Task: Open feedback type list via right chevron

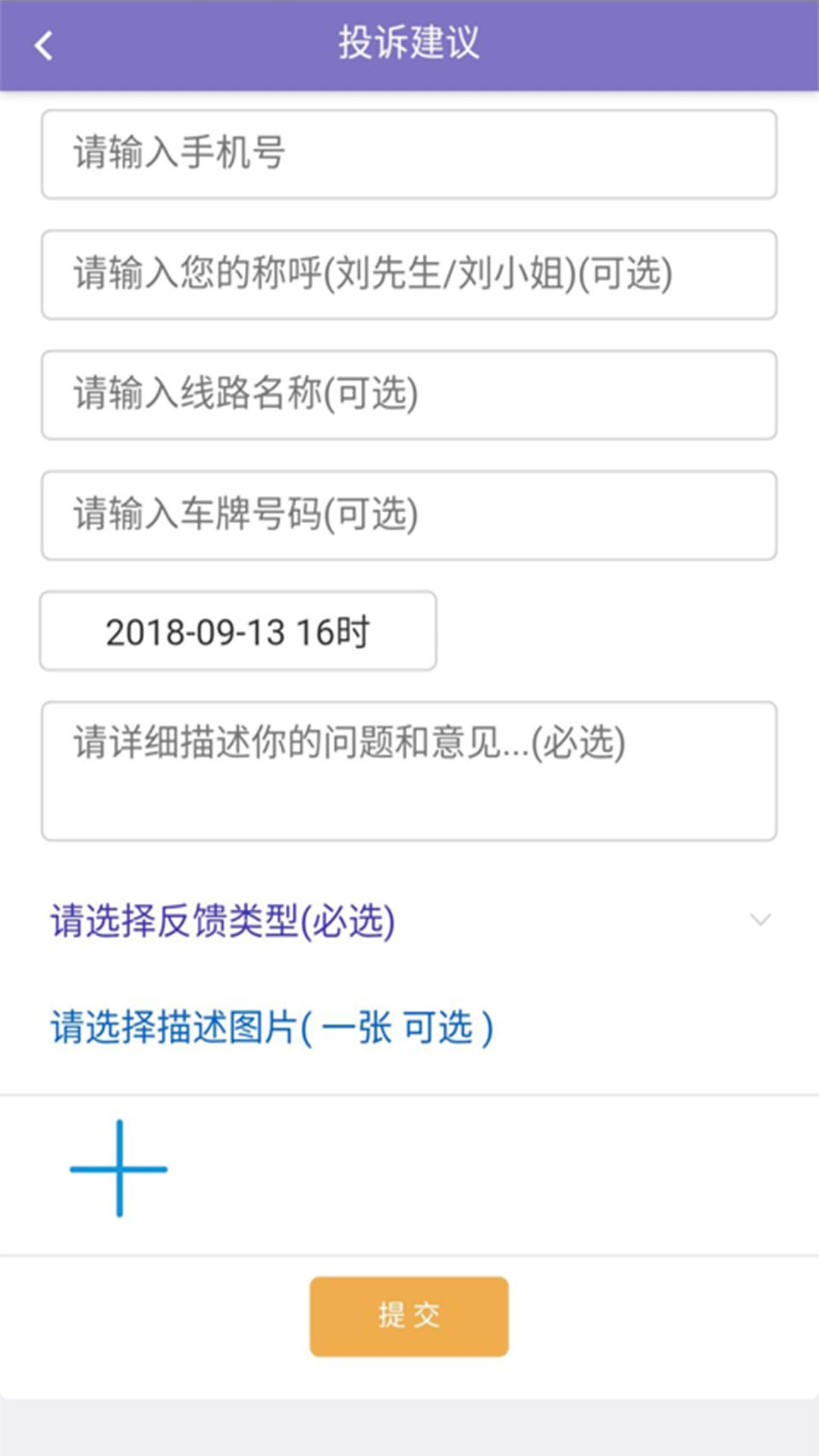Action: coord(762,919)
